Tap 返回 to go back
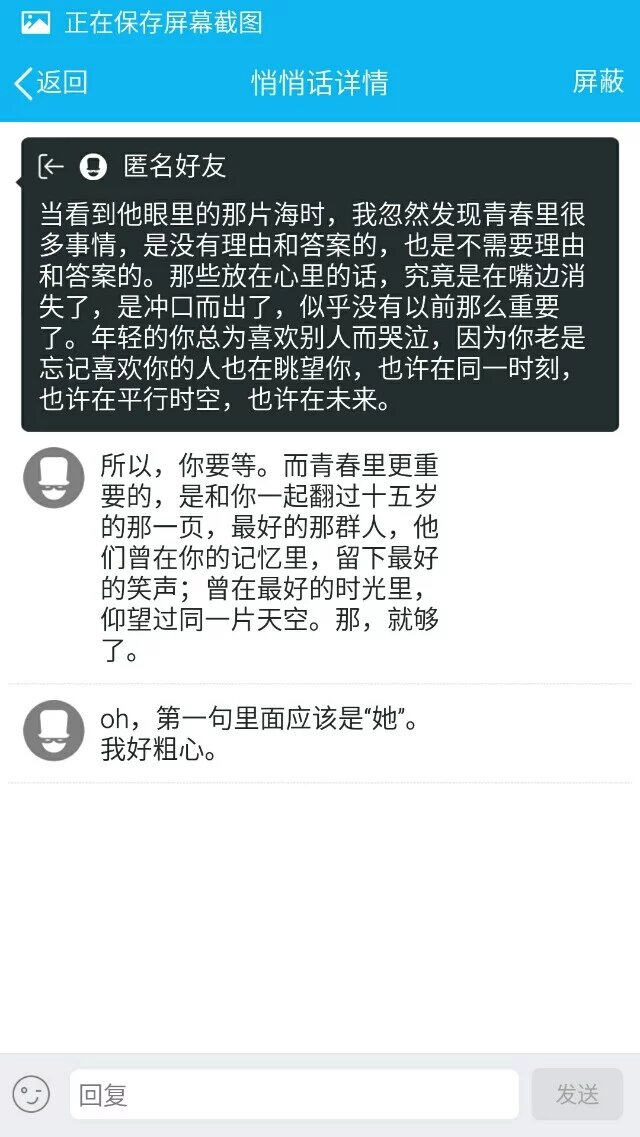 click(51, 83)
